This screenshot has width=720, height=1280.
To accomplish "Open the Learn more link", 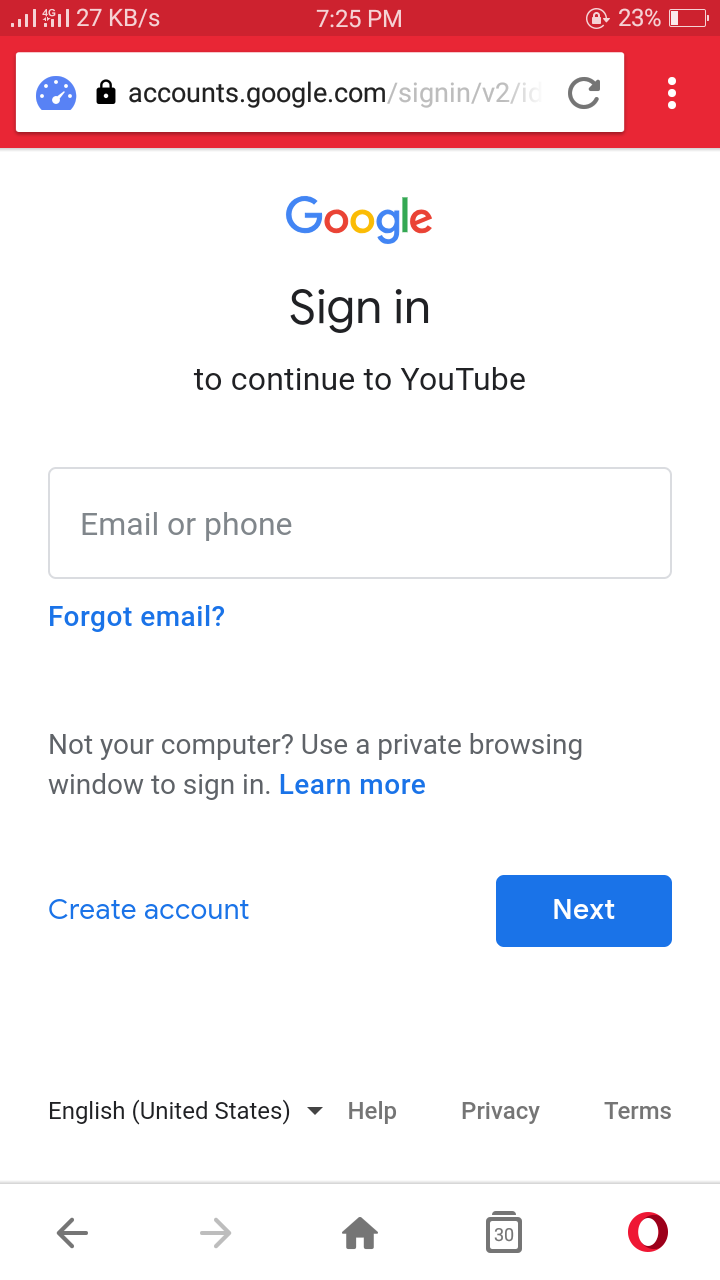I will [352, 785].
